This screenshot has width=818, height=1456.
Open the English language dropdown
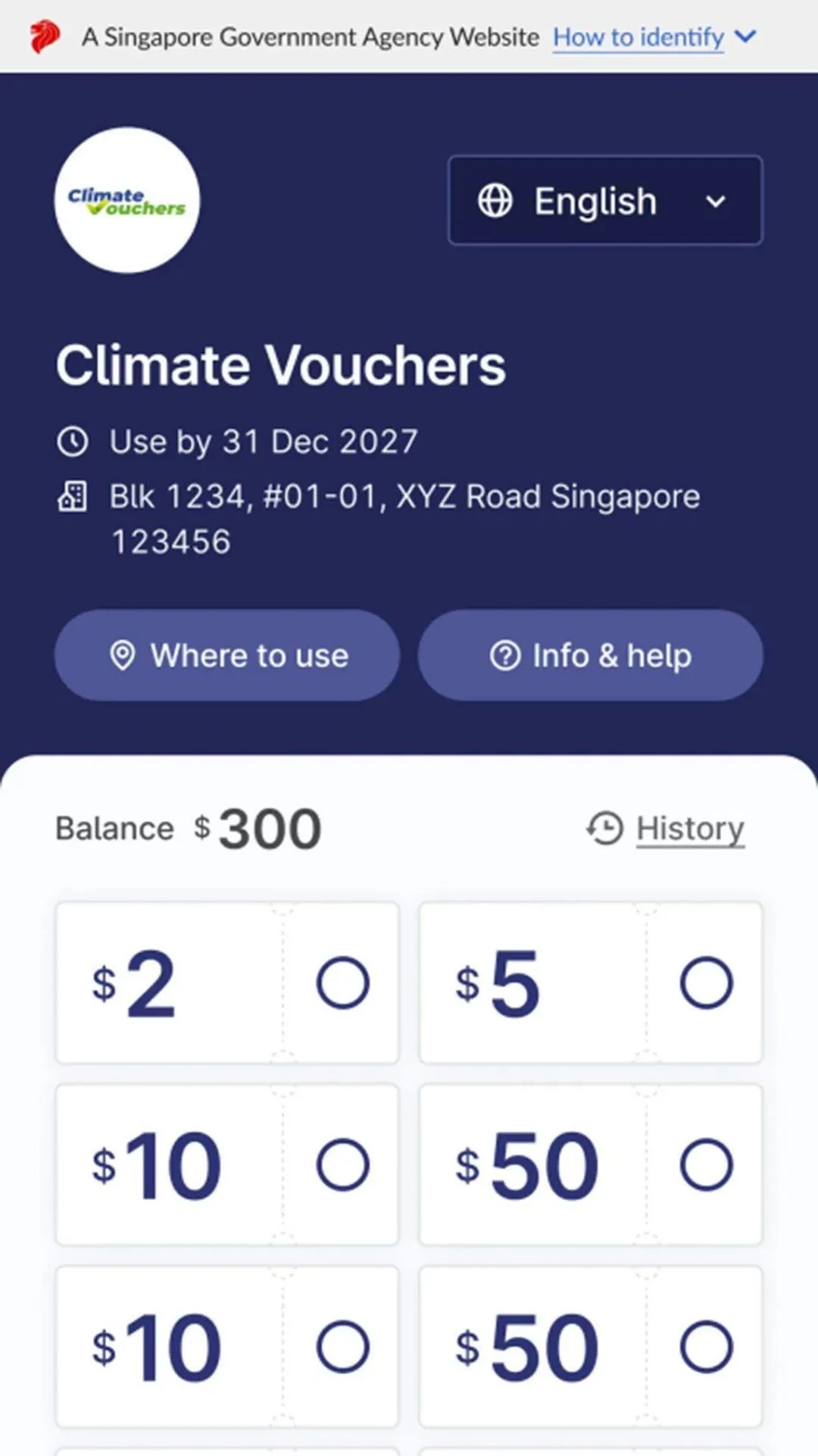[x=605, y=200]
